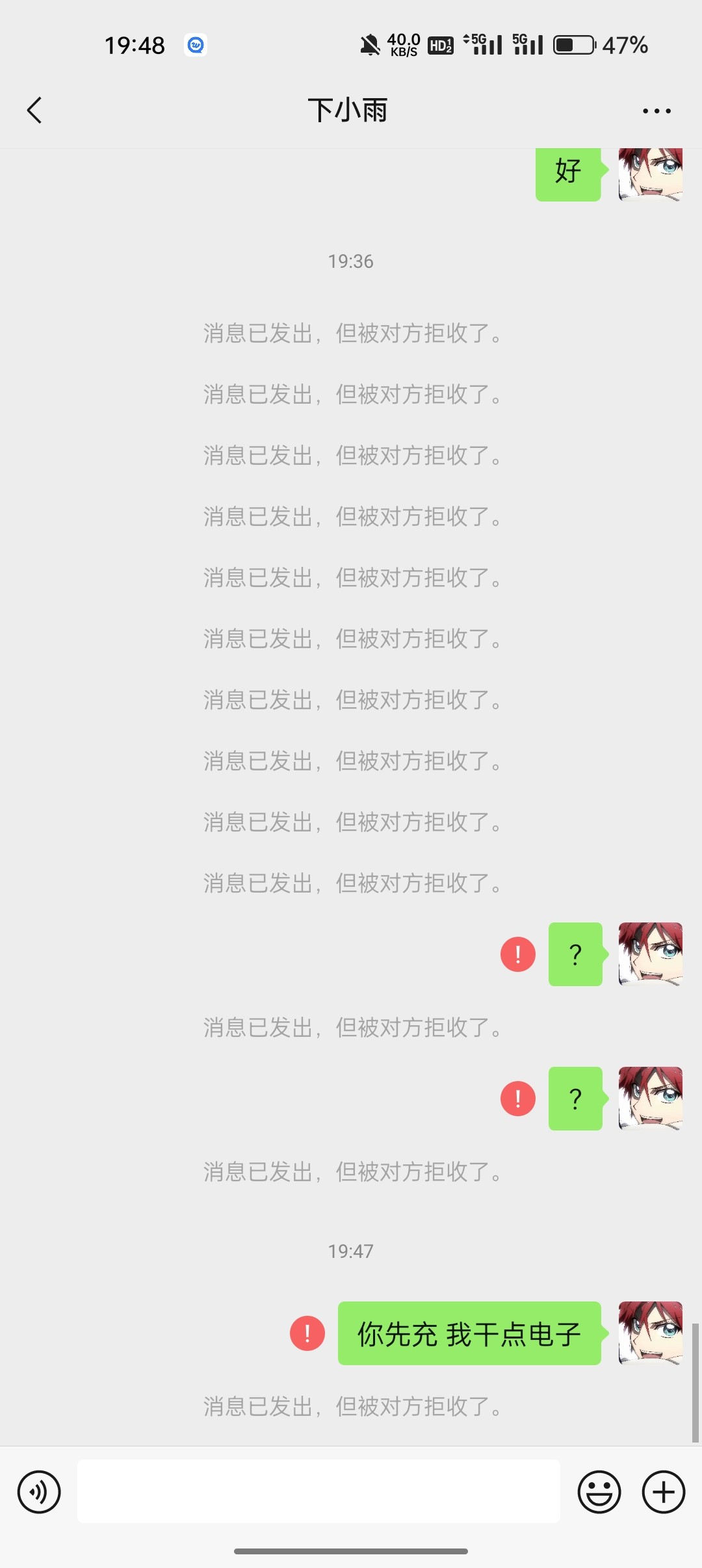The width and height of the screenshot is (702, 1568).
Task: Open the plus attachments menu
Action: pos(664,1492)
